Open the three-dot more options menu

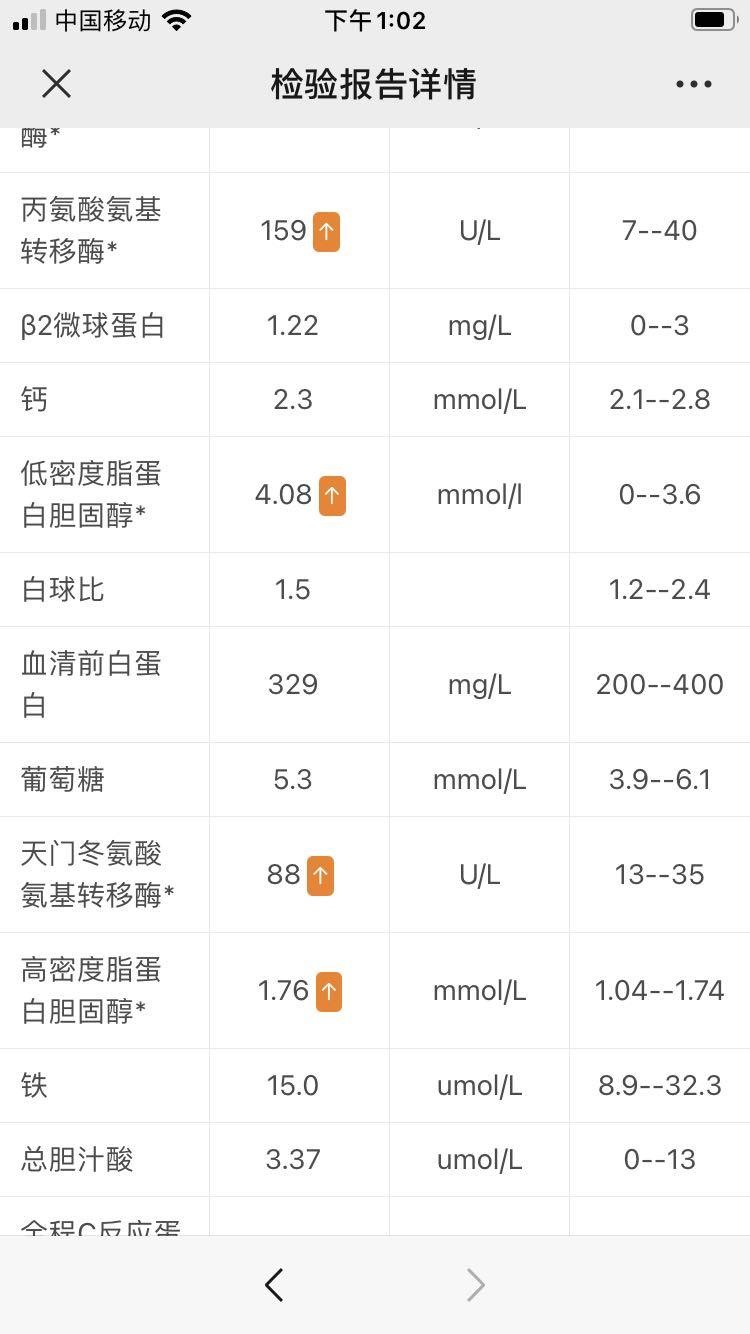(693, 84)
